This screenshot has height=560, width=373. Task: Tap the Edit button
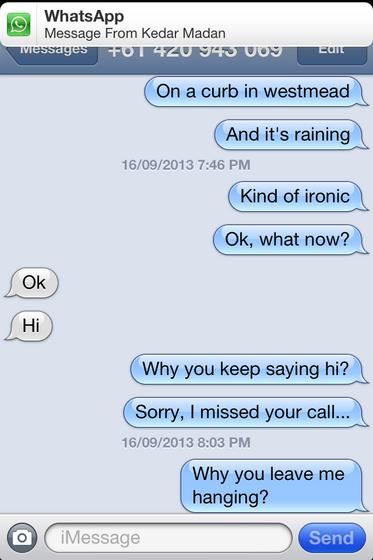point(332,55)
